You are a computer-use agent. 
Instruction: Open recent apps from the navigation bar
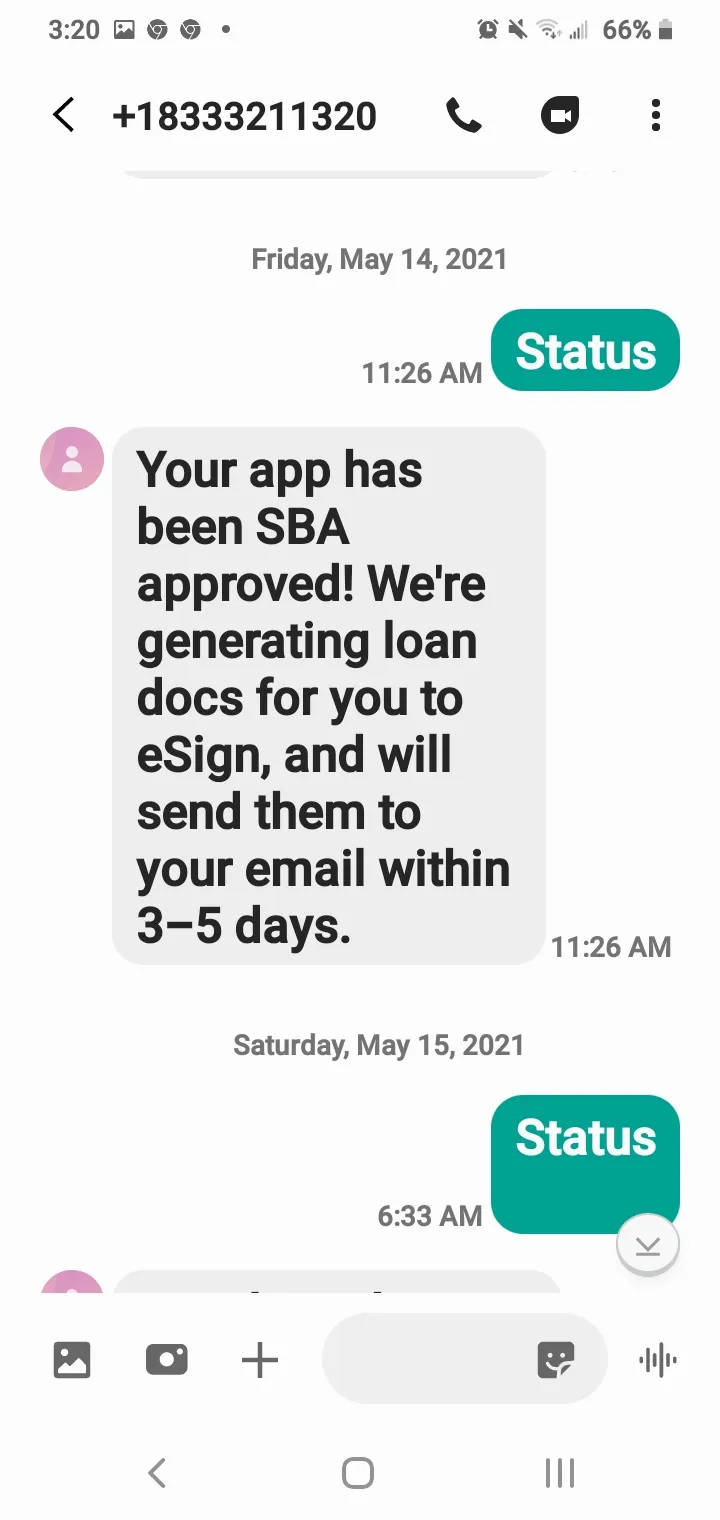pos(560,1472)
